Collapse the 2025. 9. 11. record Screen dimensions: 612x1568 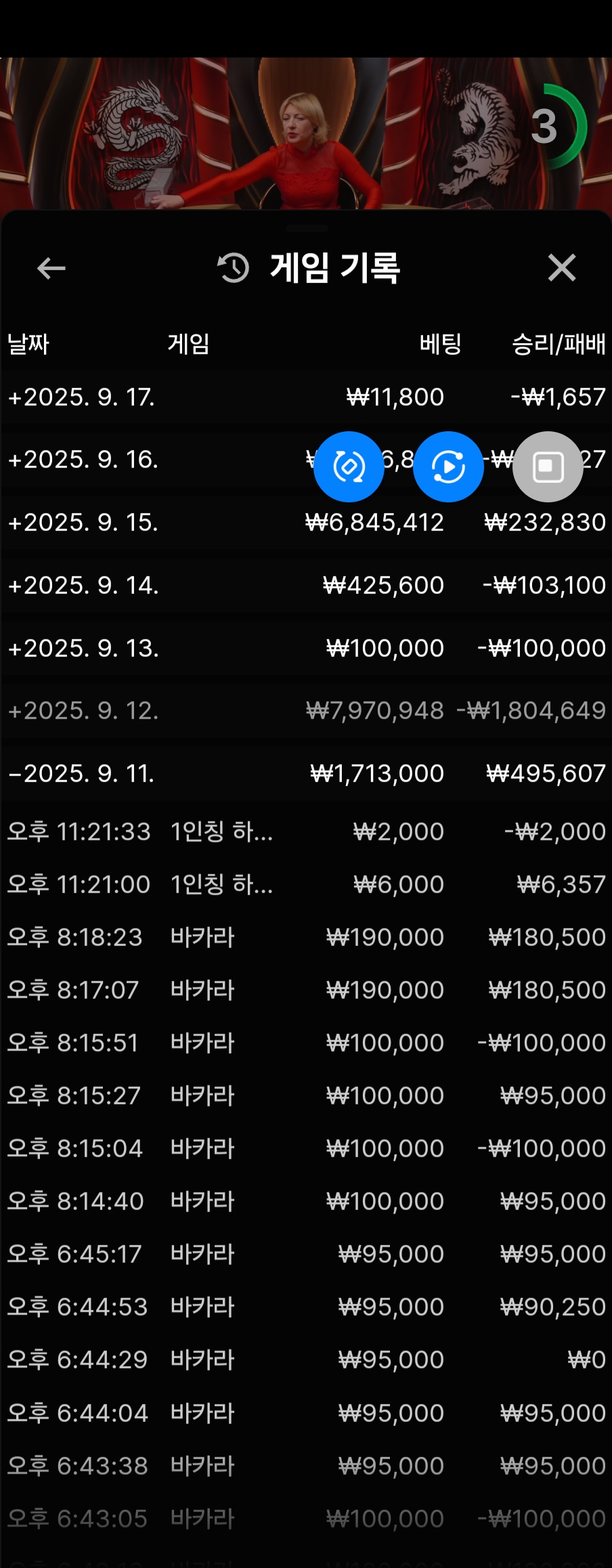click(81, 774)
